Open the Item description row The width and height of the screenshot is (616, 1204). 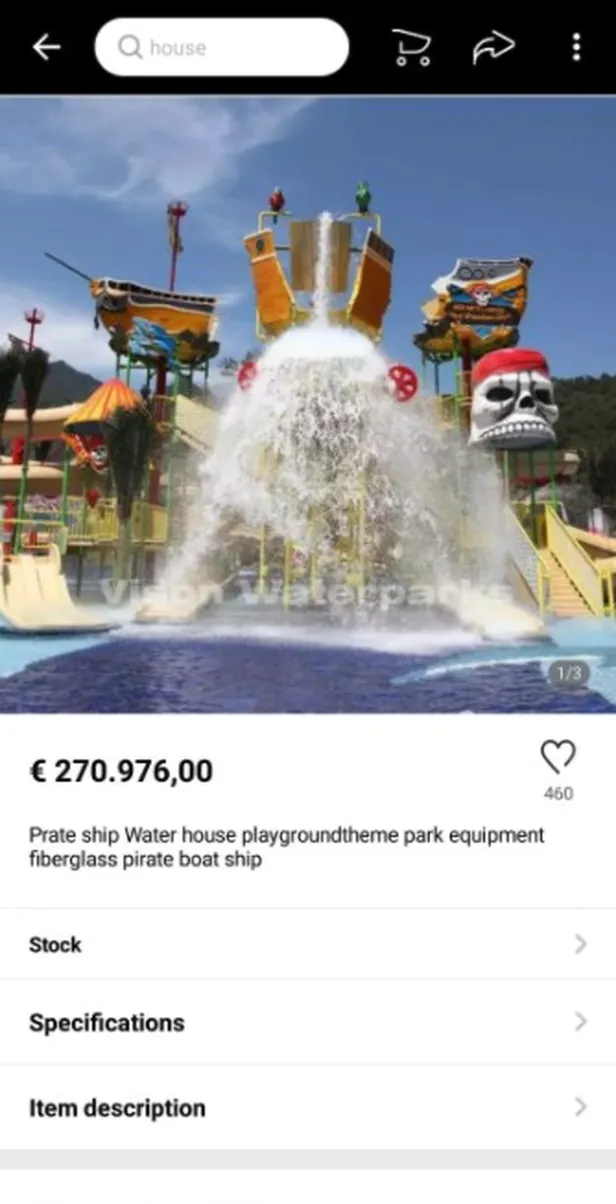coord(308,1108)
